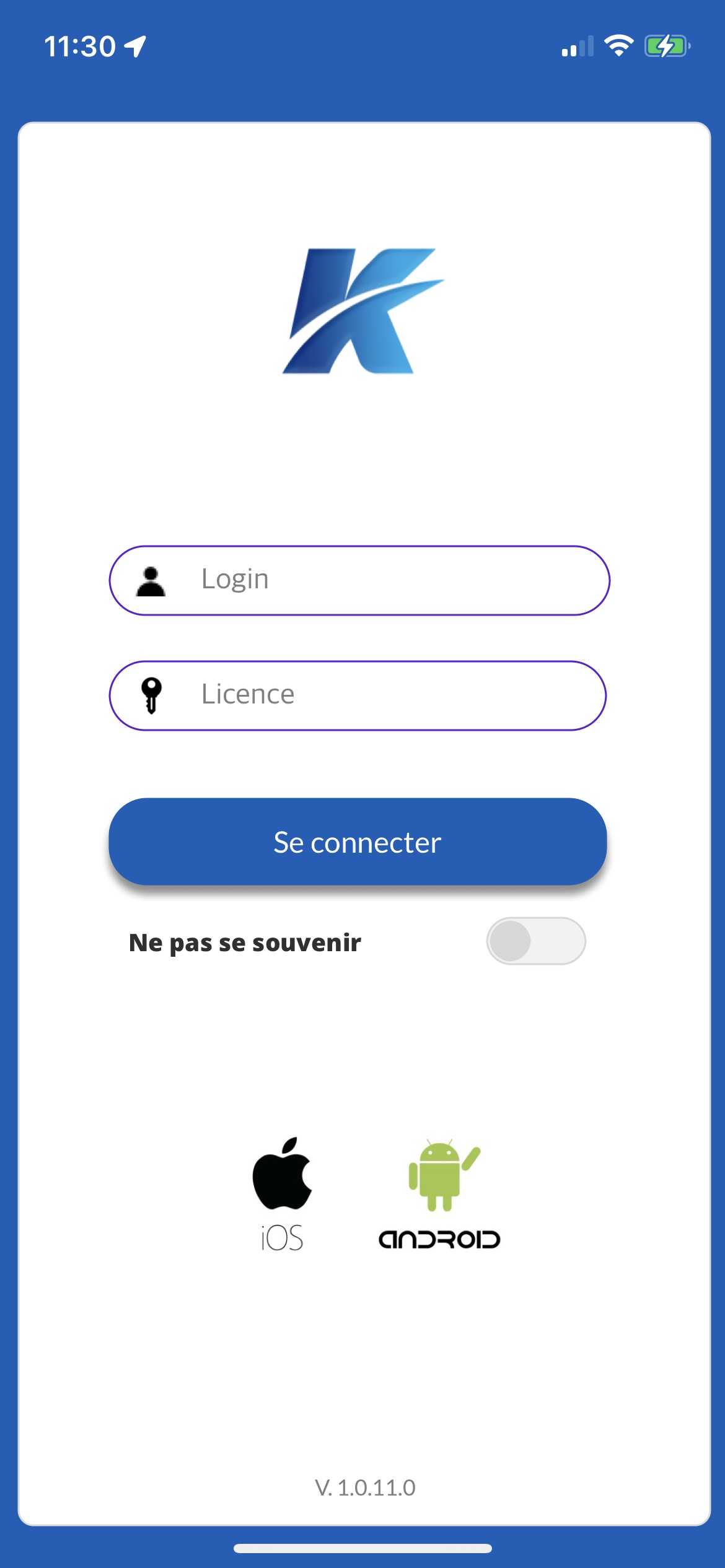Screen dimensions: 725x1568
Task: Tap the Se connecter button
Action: (358, 842)
